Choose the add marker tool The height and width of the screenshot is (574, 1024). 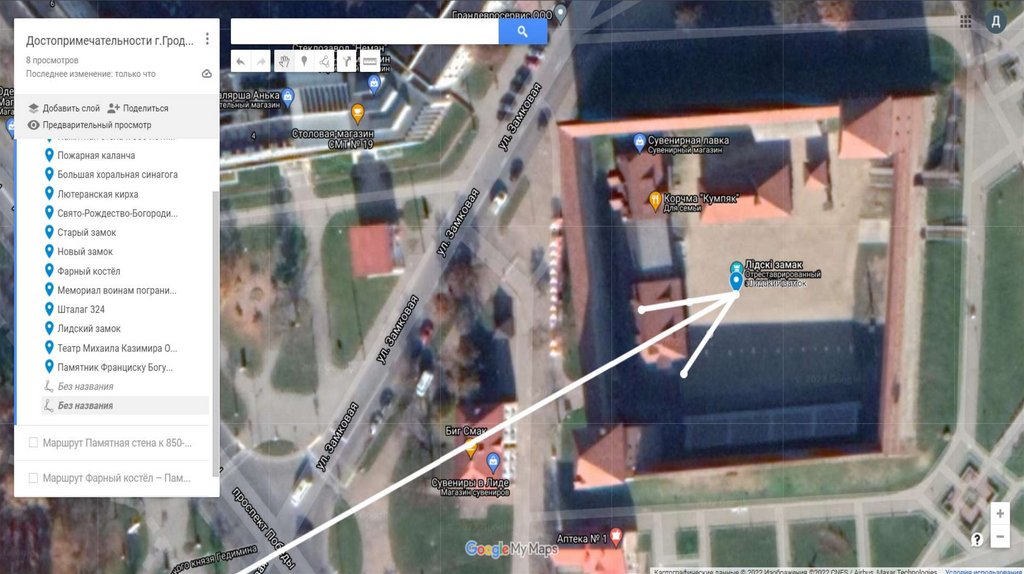[x=304, y=62]
